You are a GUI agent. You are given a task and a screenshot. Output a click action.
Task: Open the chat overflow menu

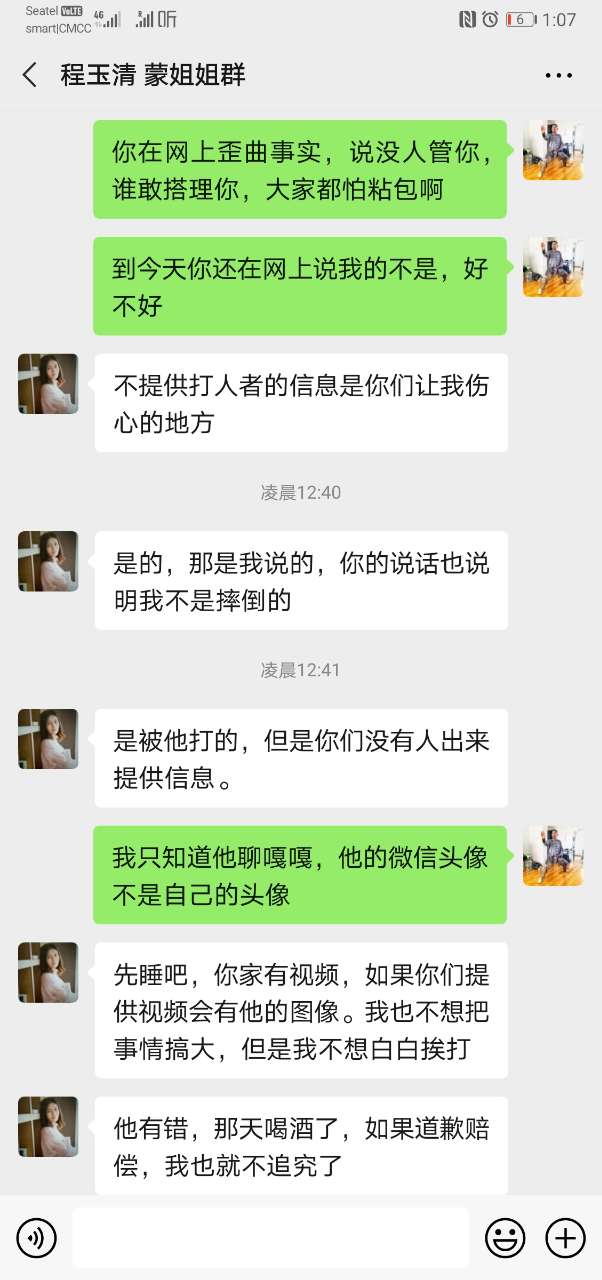558,75
